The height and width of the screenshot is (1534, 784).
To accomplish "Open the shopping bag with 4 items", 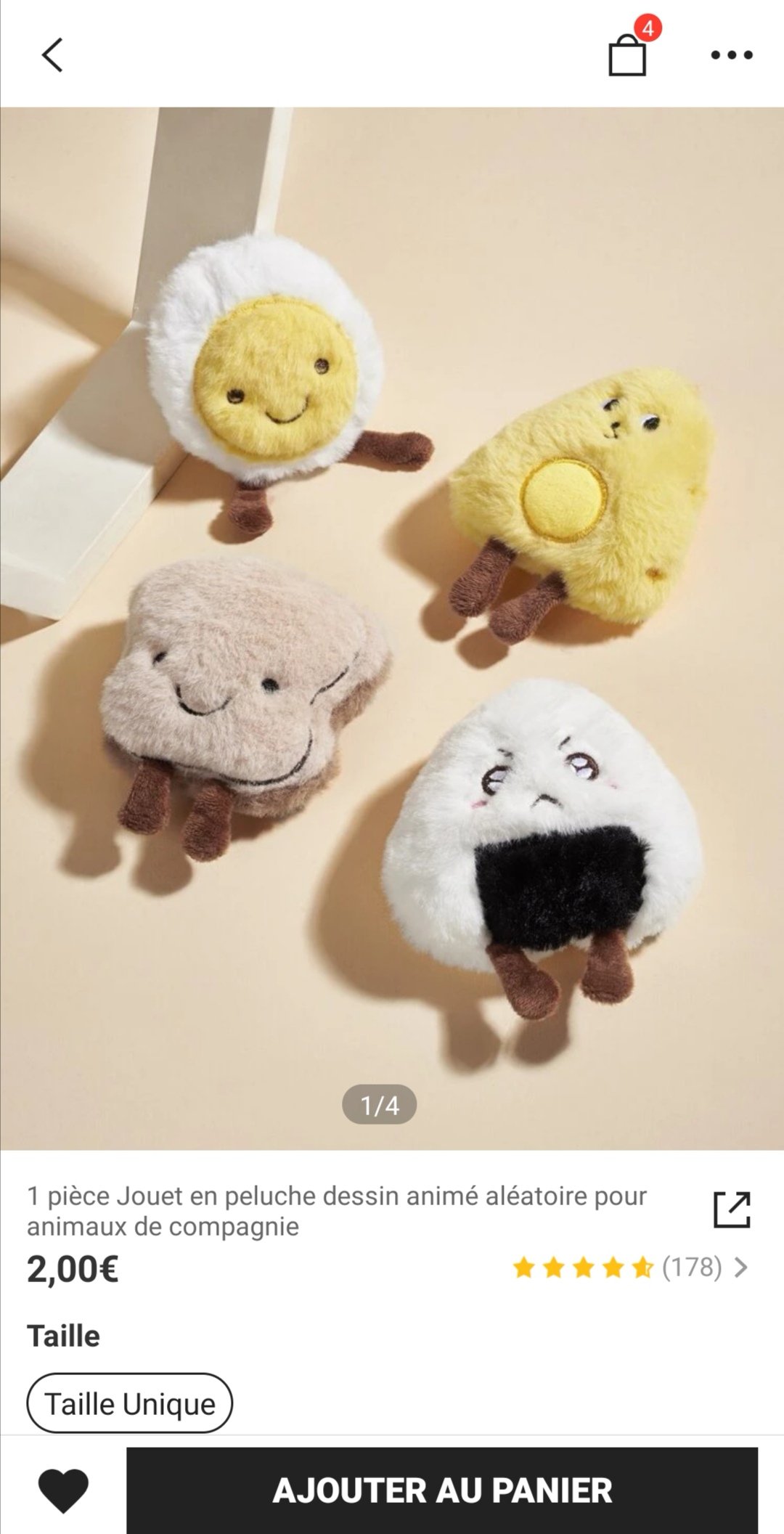I will (628, 55).
